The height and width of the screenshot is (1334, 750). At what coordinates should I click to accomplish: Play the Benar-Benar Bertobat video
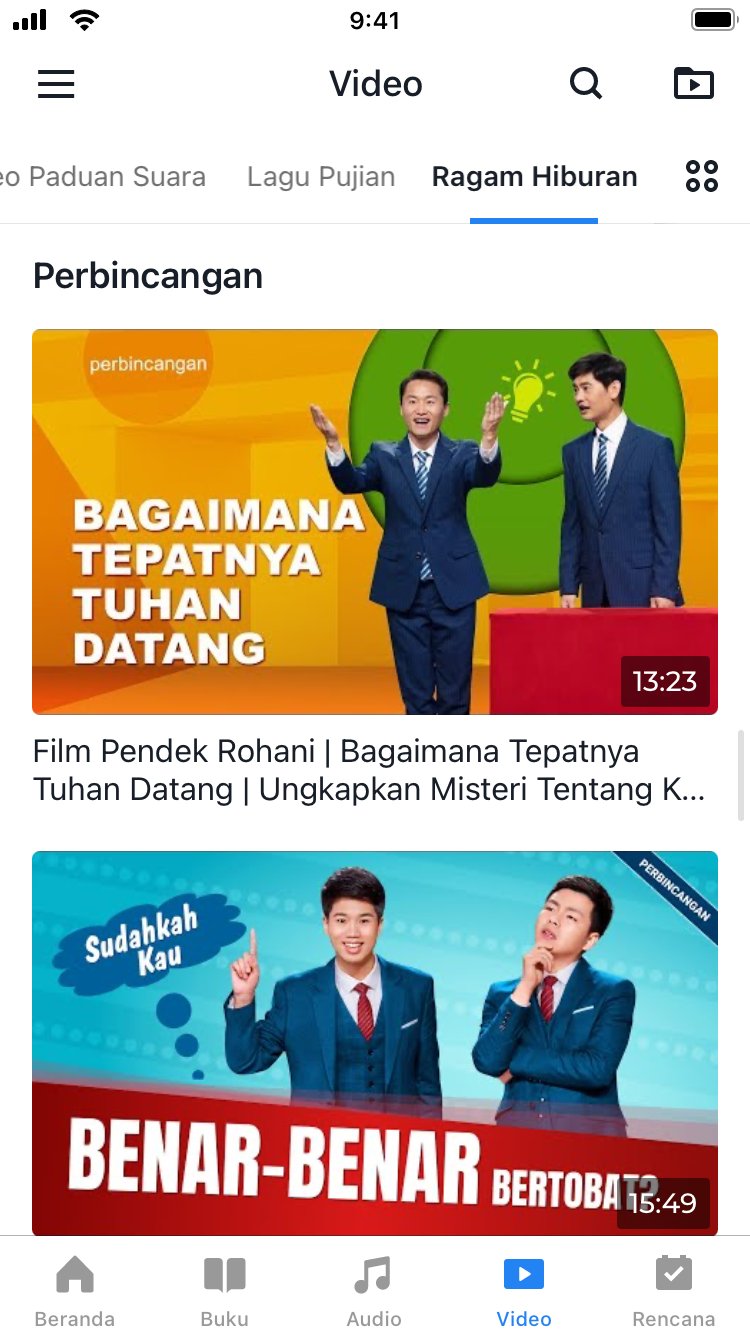click(x=375, y=1043)
